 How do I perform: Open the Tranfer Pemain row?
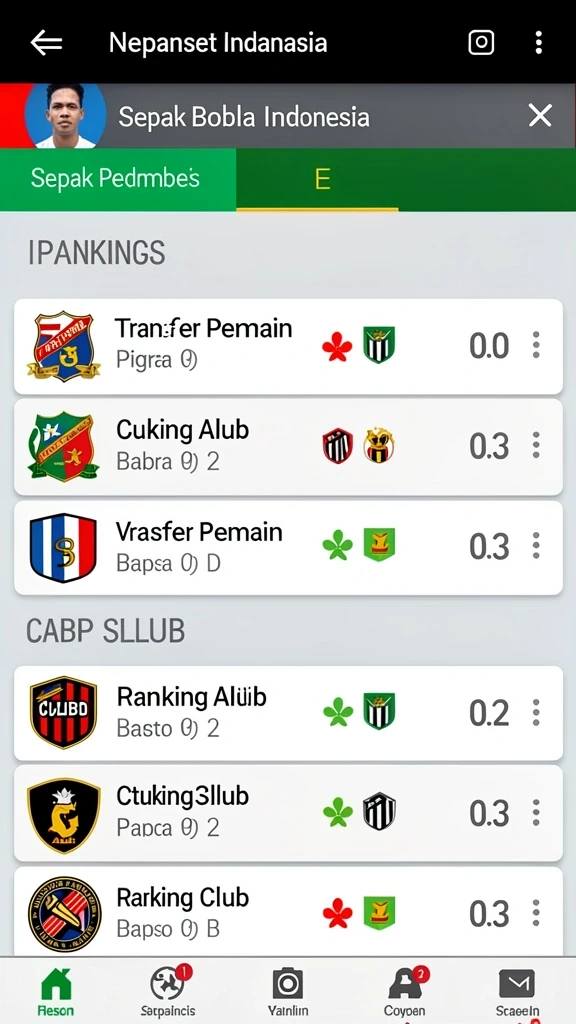click(x=288, y=346)
